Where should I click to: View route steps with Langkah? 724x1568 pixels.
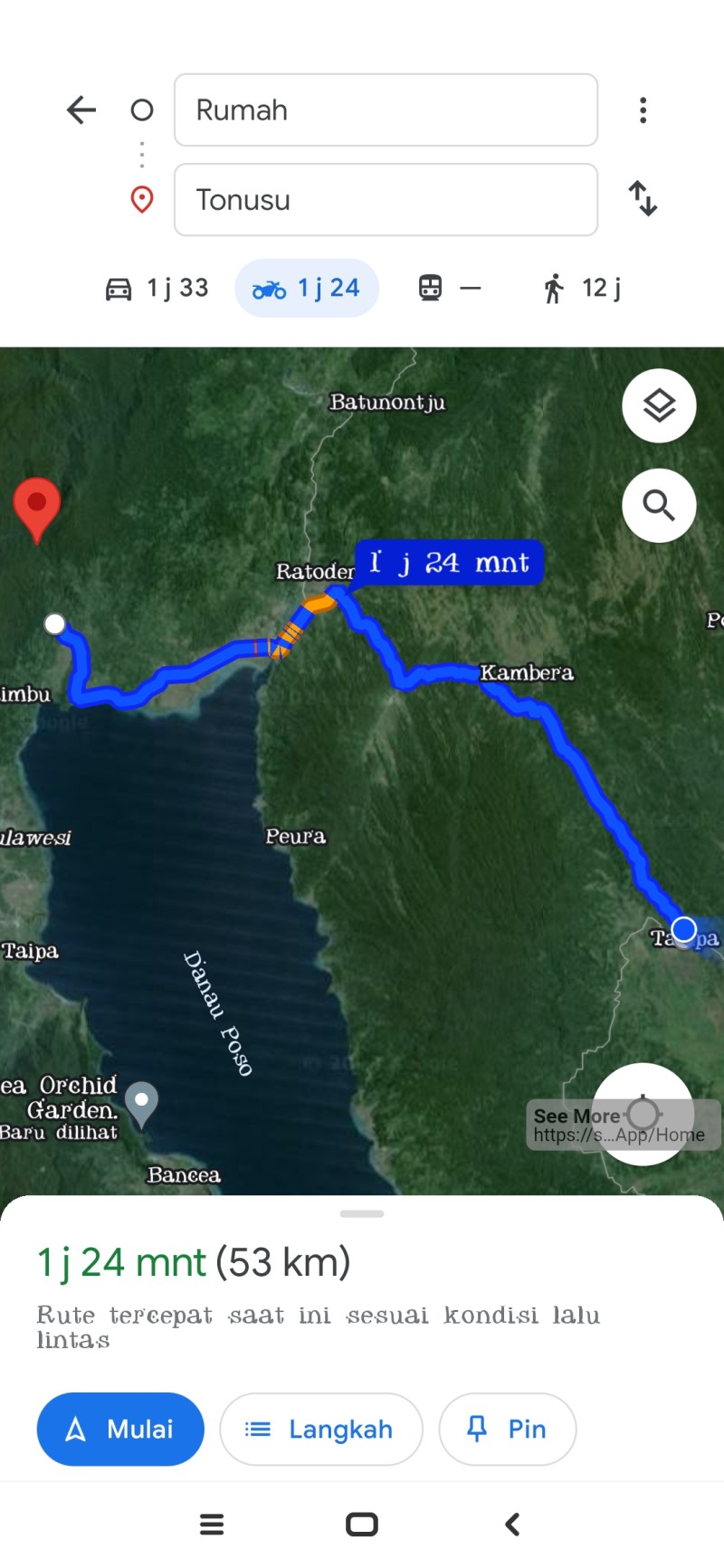click(x=321, y=1429)
